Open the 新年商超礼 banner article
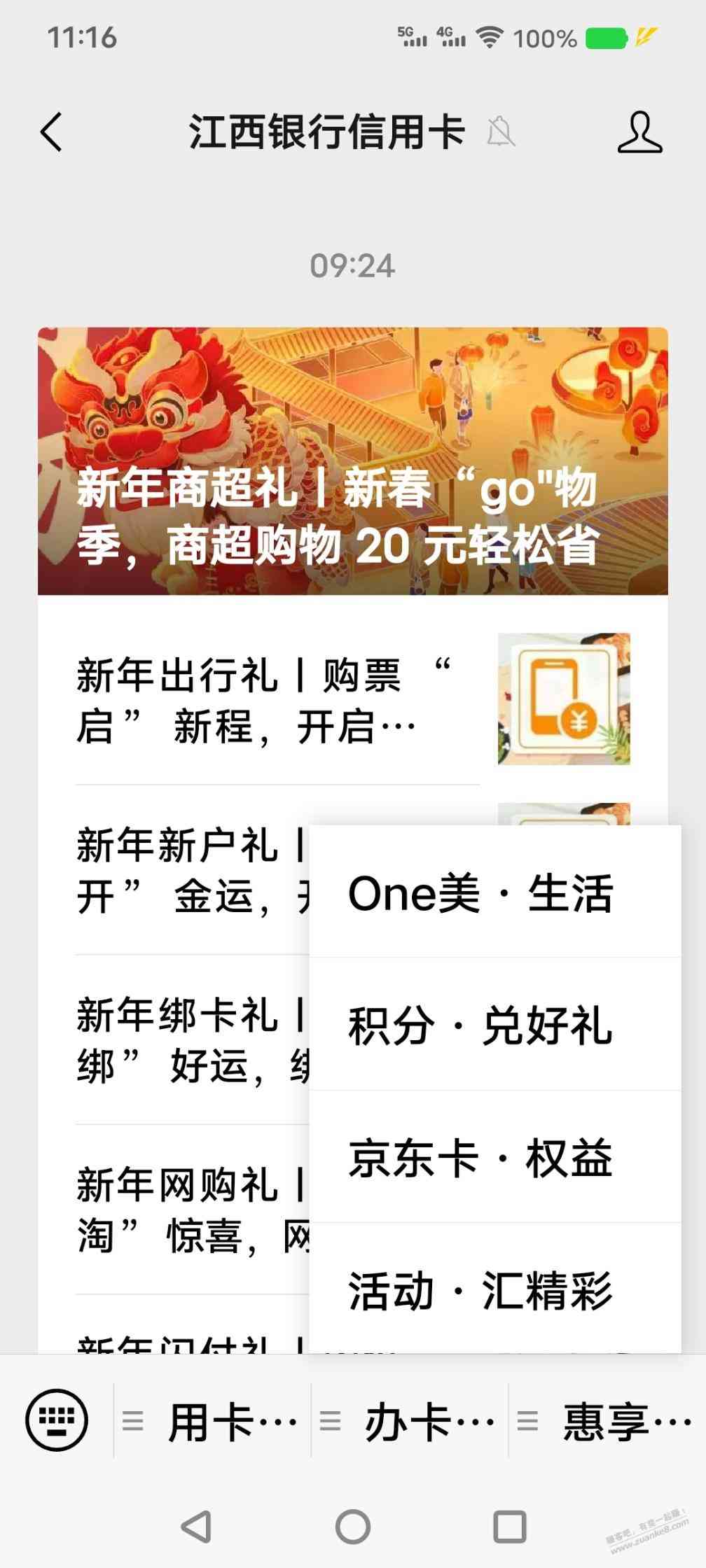 tap(352, 462)
